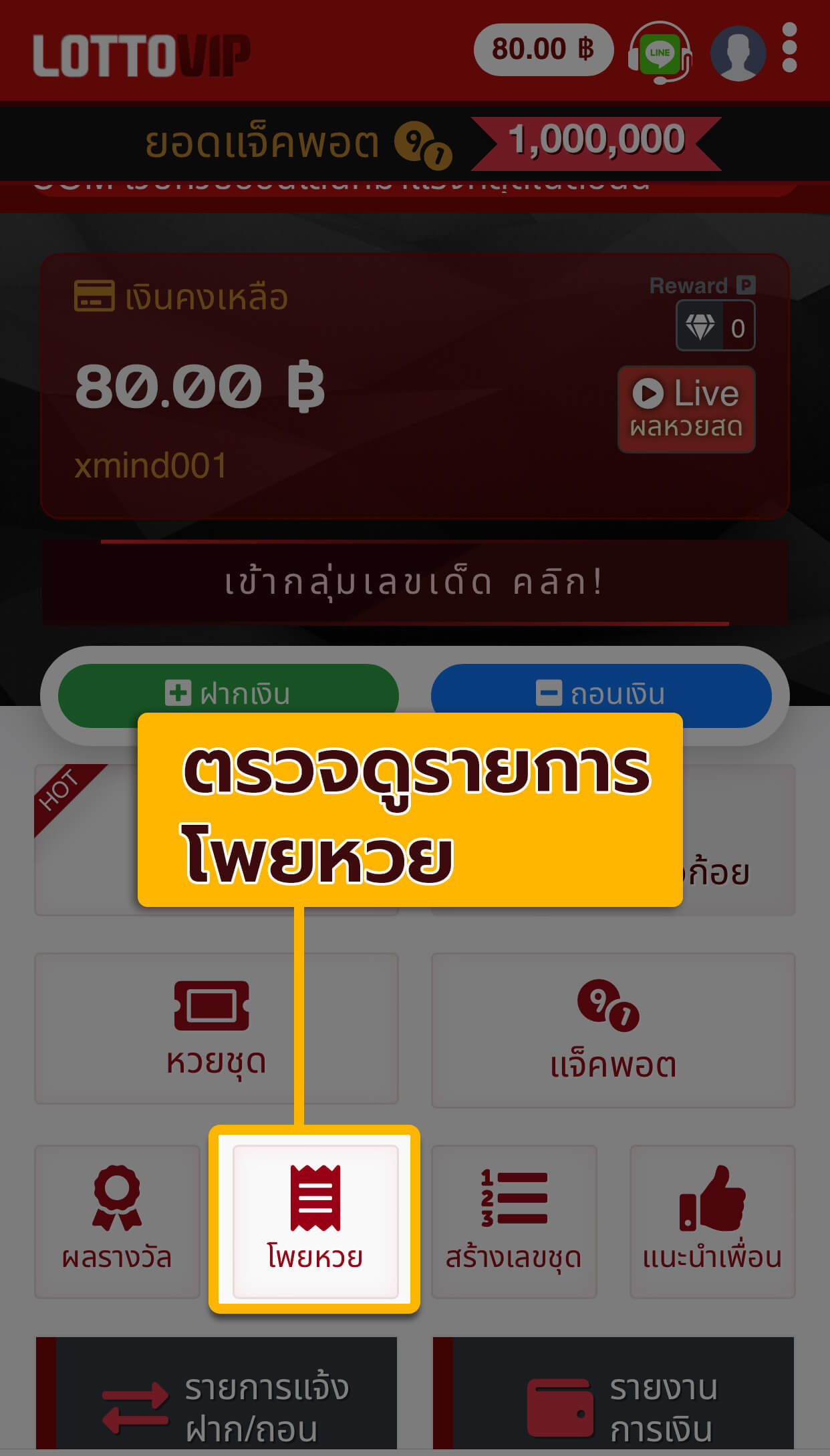Open the three-dot overflow menu
Image resolution: width=830 pixels, height=1456 pixels.
coord(789,48)
